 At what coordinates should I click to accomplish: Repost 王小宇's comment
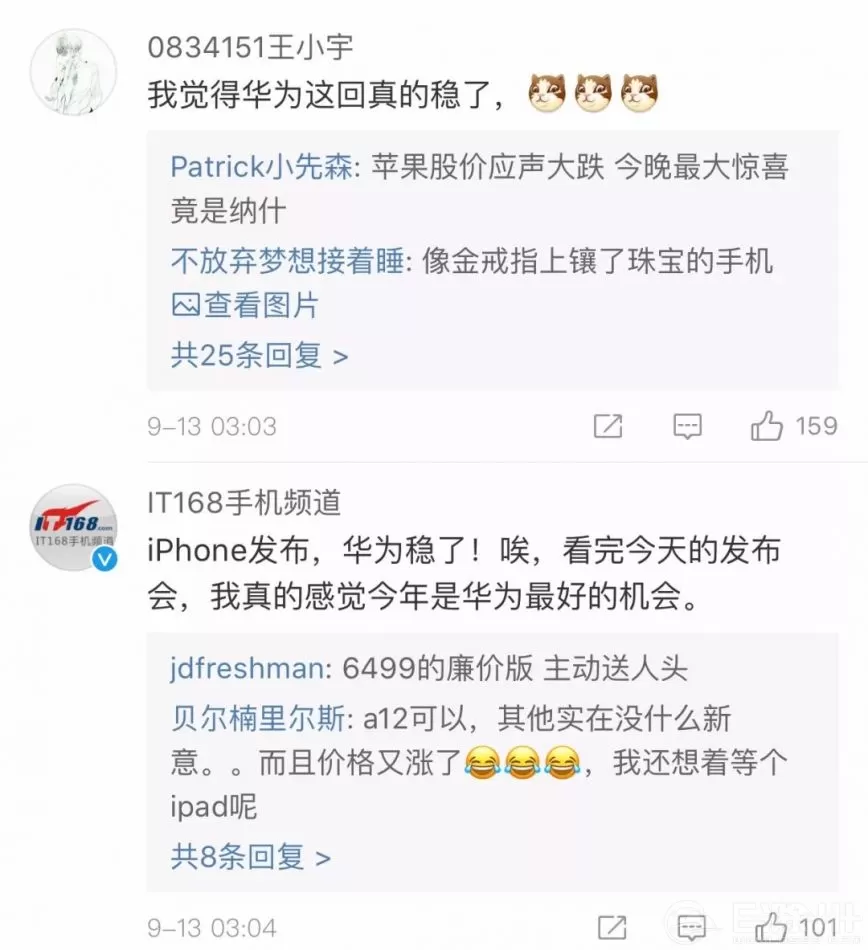point(608,427)
